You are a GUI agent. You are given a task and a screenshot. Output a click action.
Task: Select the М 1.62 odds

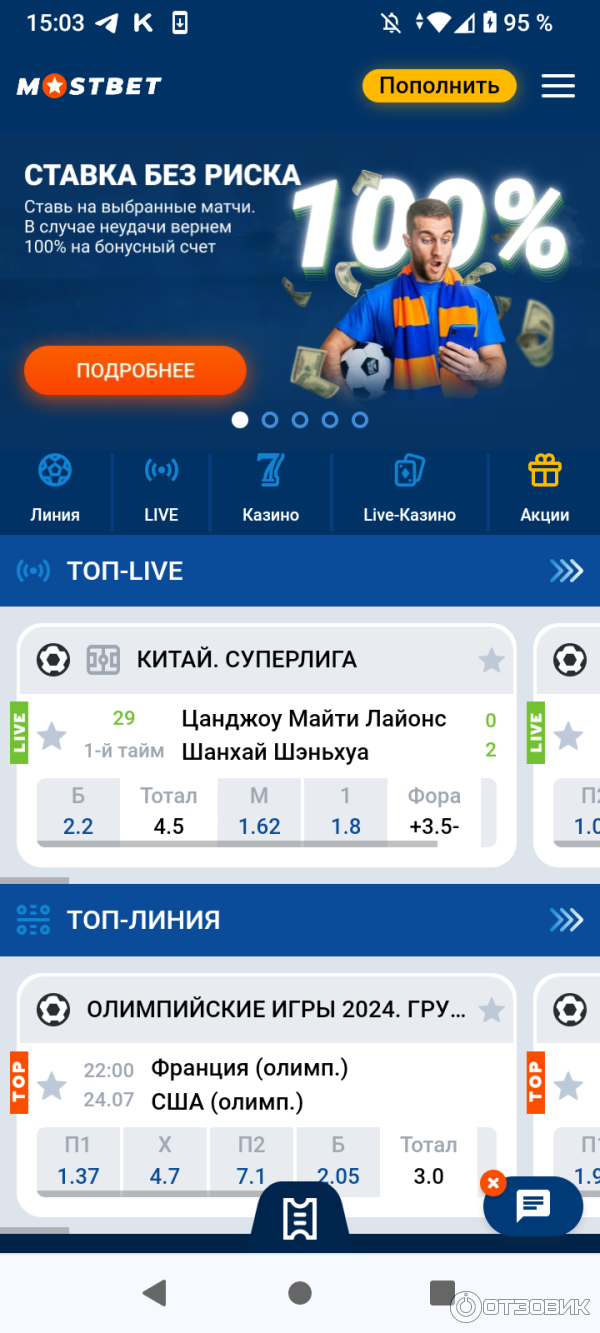[259, 812]
